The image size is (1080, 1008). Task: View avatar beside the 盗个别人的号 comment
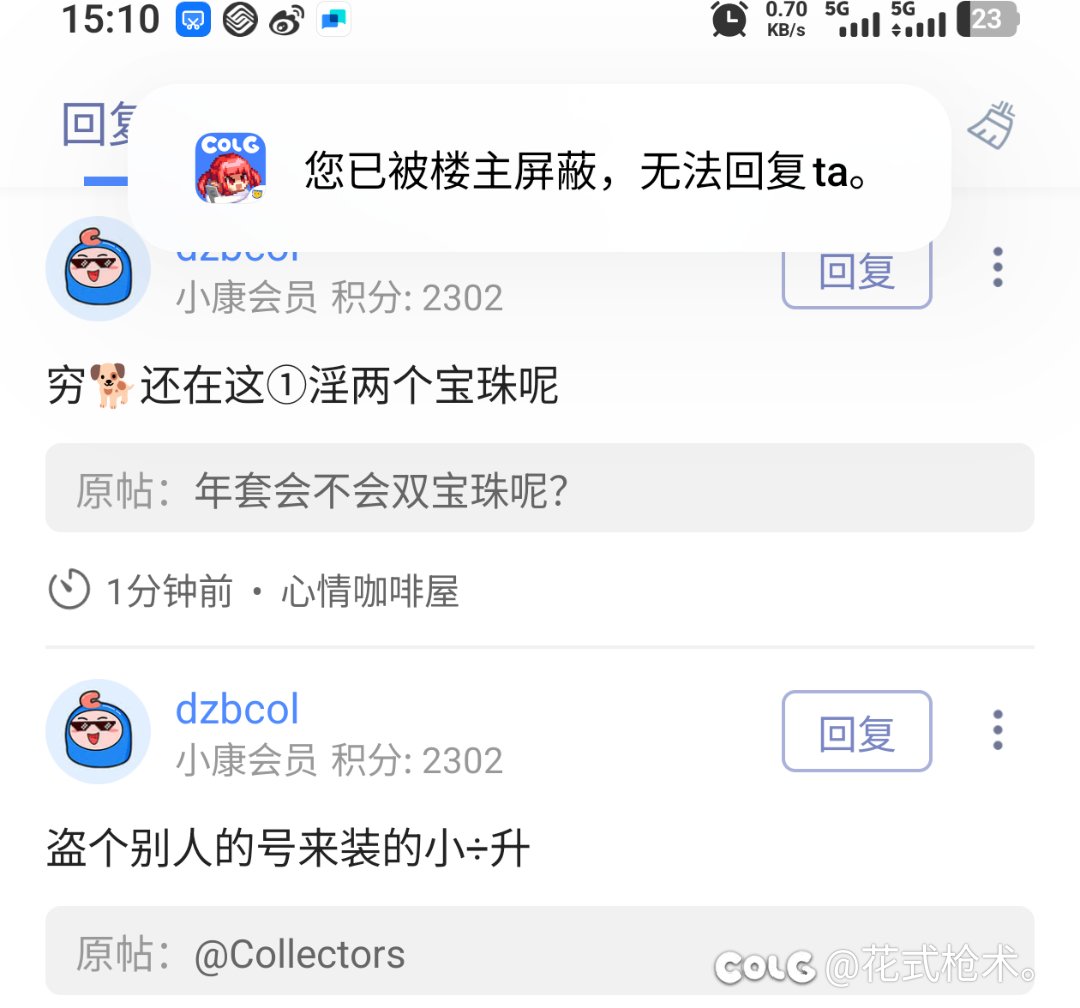(98, 731)
